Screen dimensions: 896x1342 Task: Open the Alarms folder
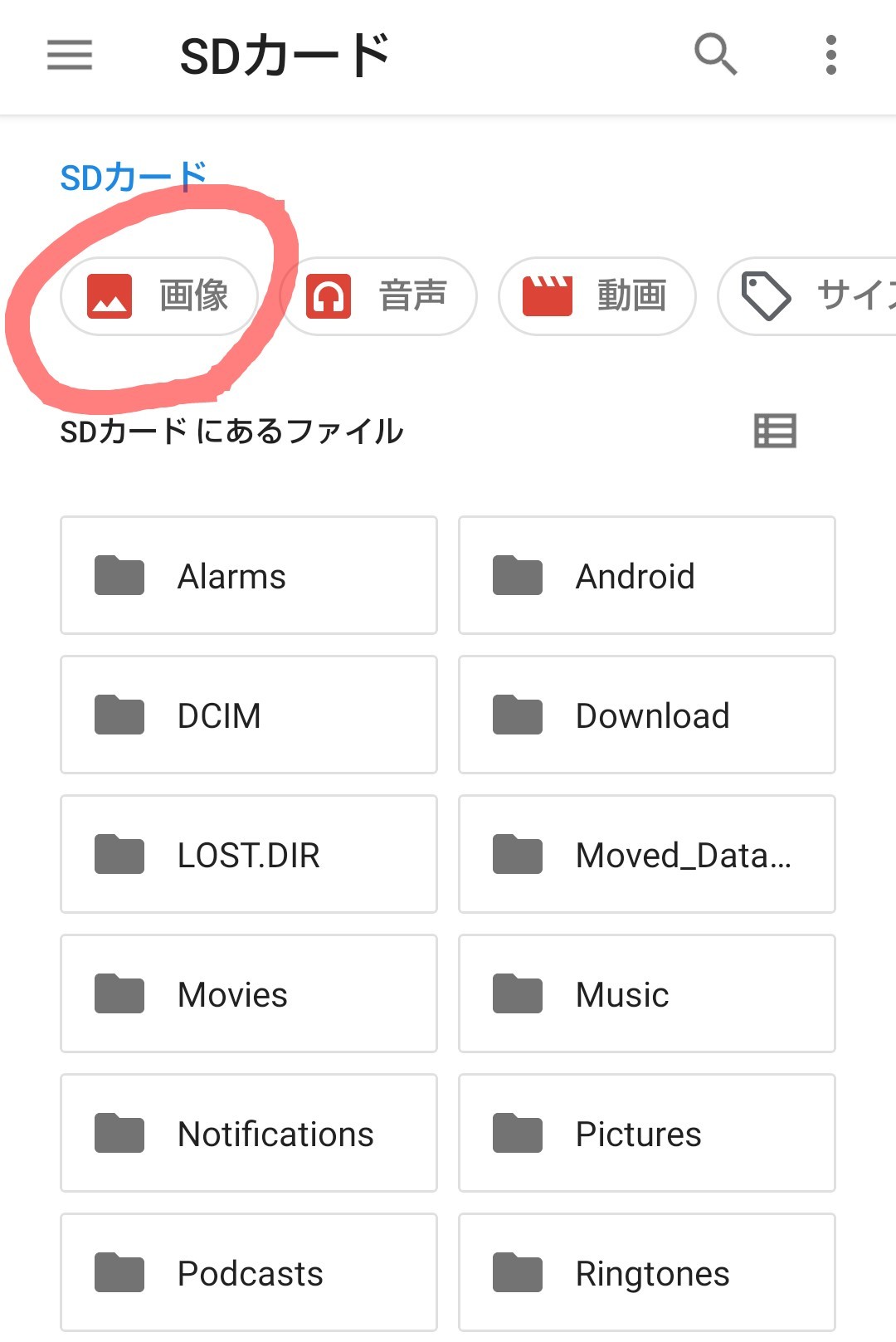[249, 576]
